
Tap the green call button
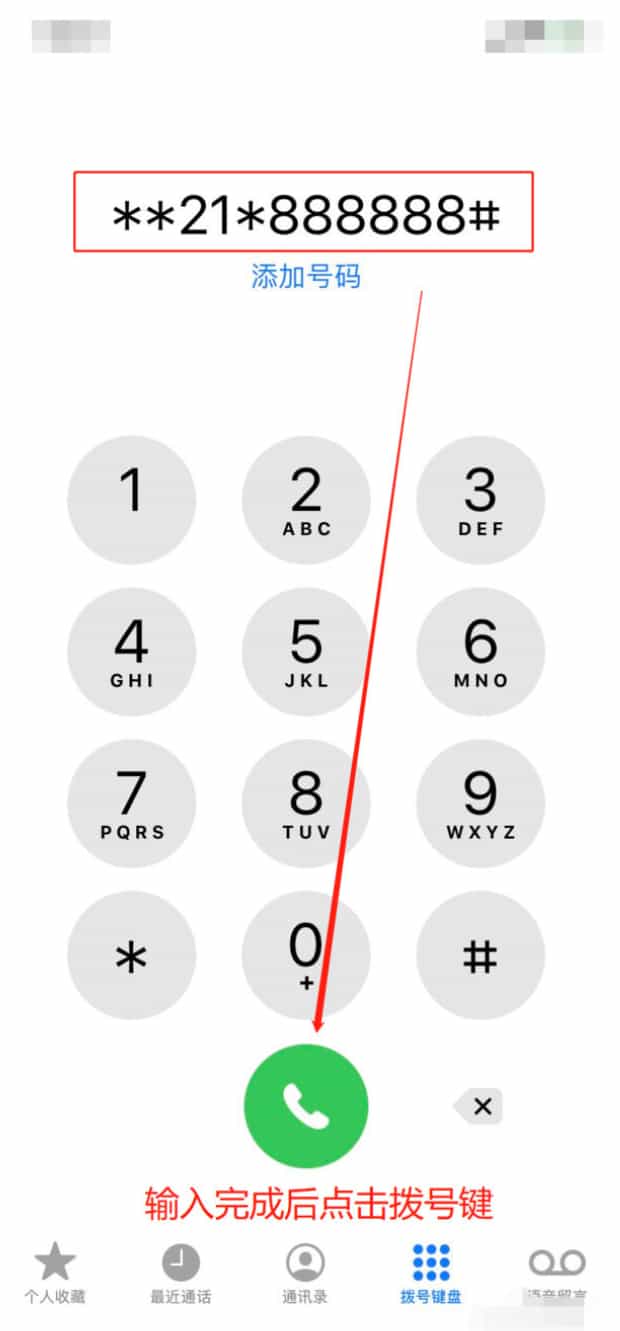click(306, 1105)
